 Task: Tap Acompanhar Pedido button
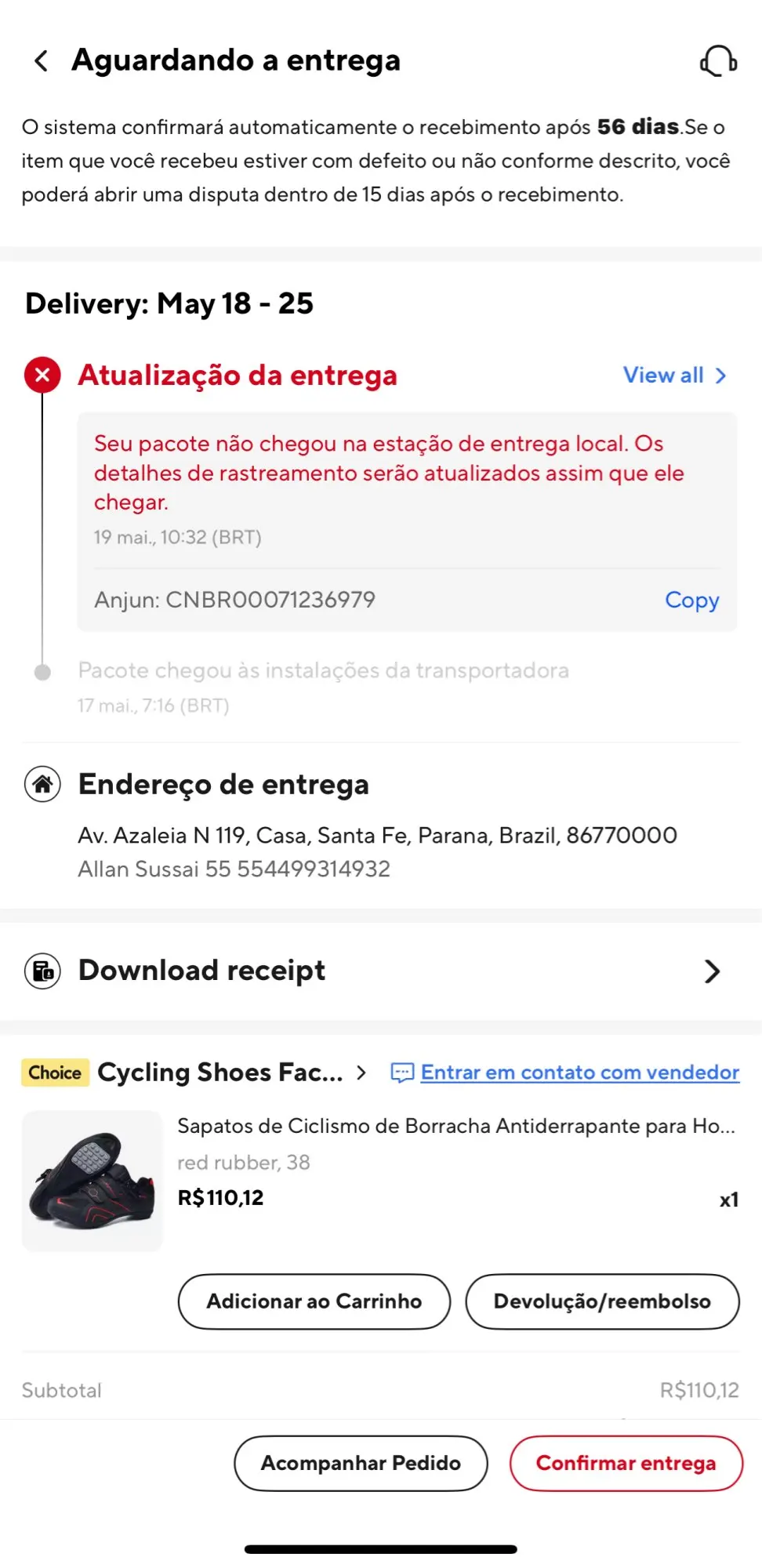(361, 1463)
